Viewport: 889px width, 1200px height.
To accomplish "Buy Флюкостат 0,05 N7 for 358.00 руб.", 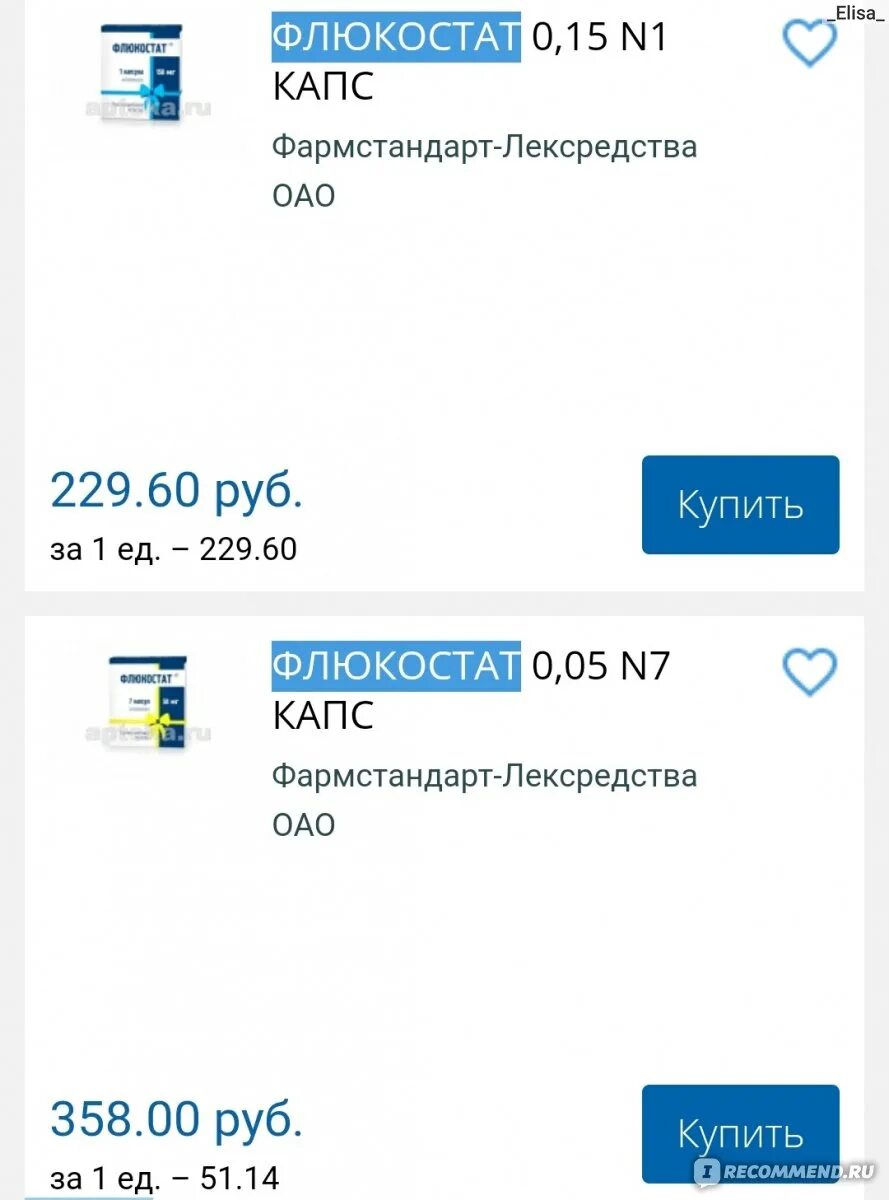I will (x=740, y=1133).
